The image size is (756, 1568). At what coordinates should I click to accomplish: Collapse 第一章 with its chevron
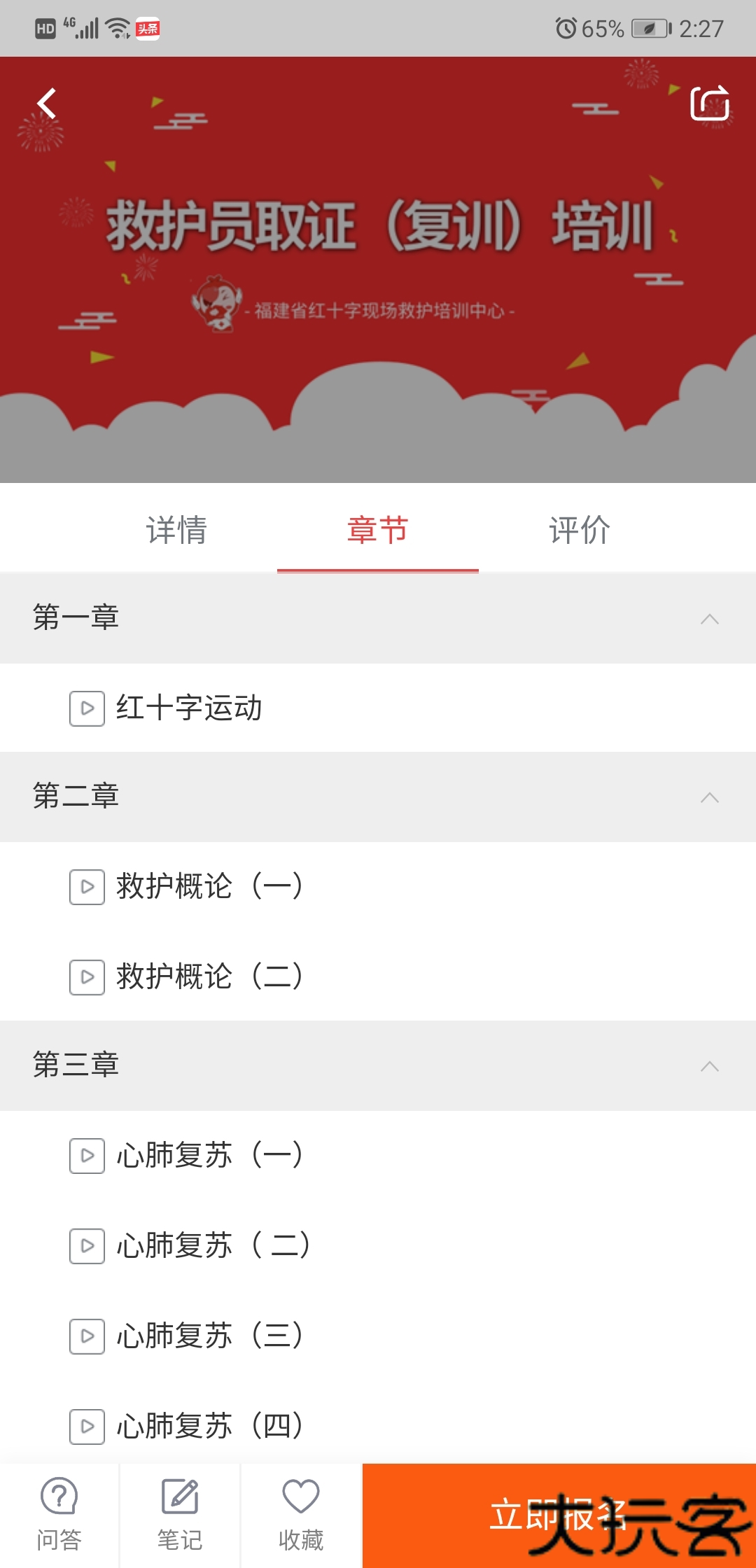click(708, 619)
